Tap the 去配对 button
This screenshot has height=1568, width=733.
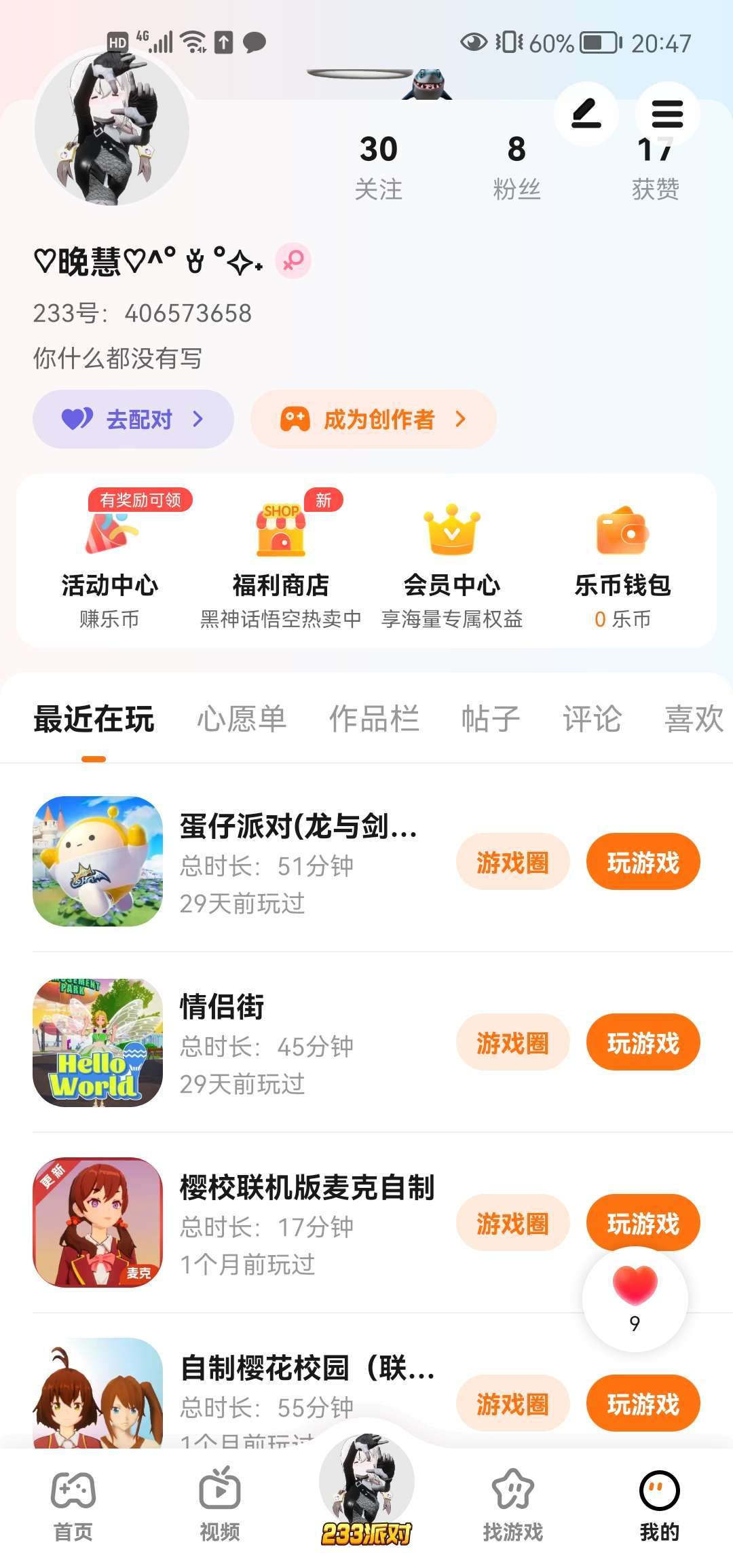pyautogui.click(x=133, y=419)
